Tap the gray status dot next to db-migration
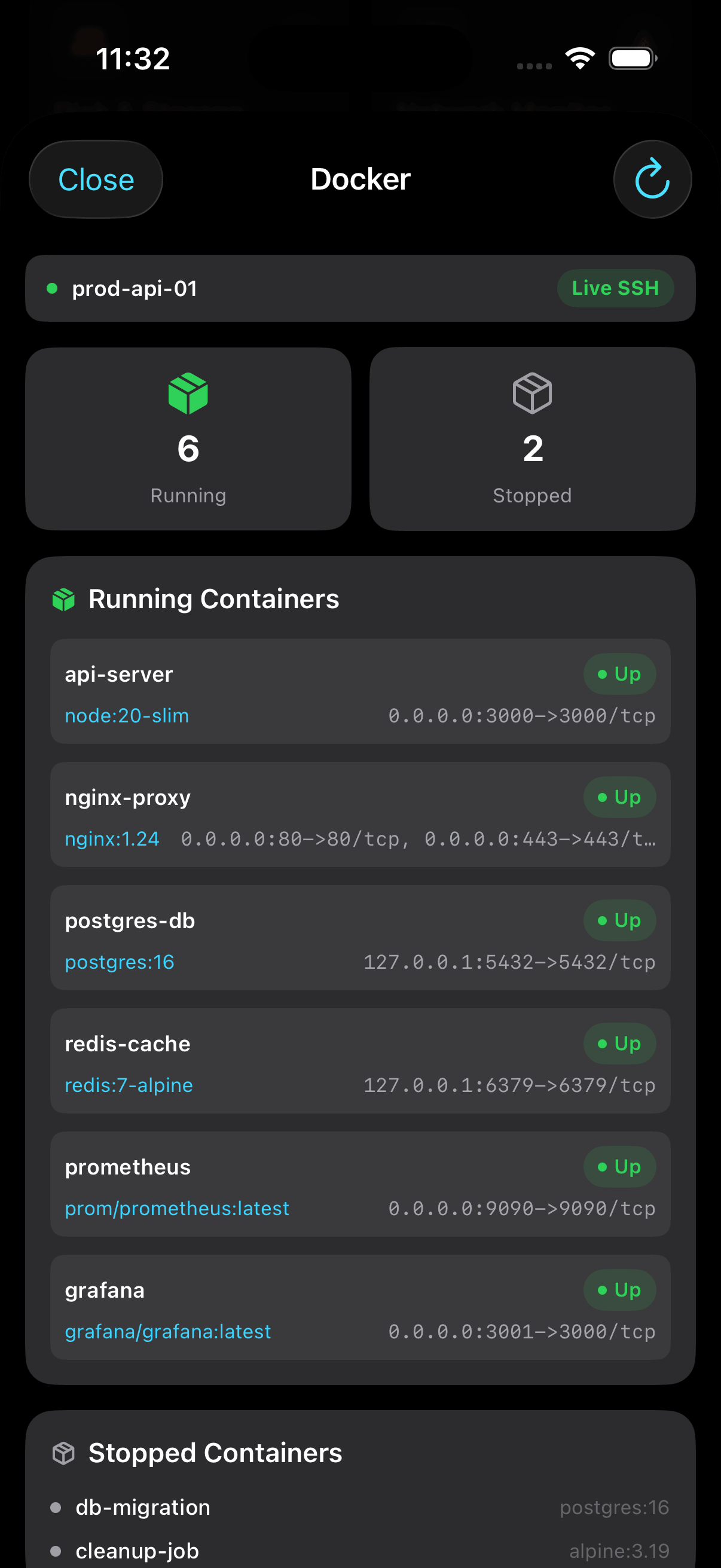The width and height of the screenshot is (721, 1568). (x=57, y=1507)
